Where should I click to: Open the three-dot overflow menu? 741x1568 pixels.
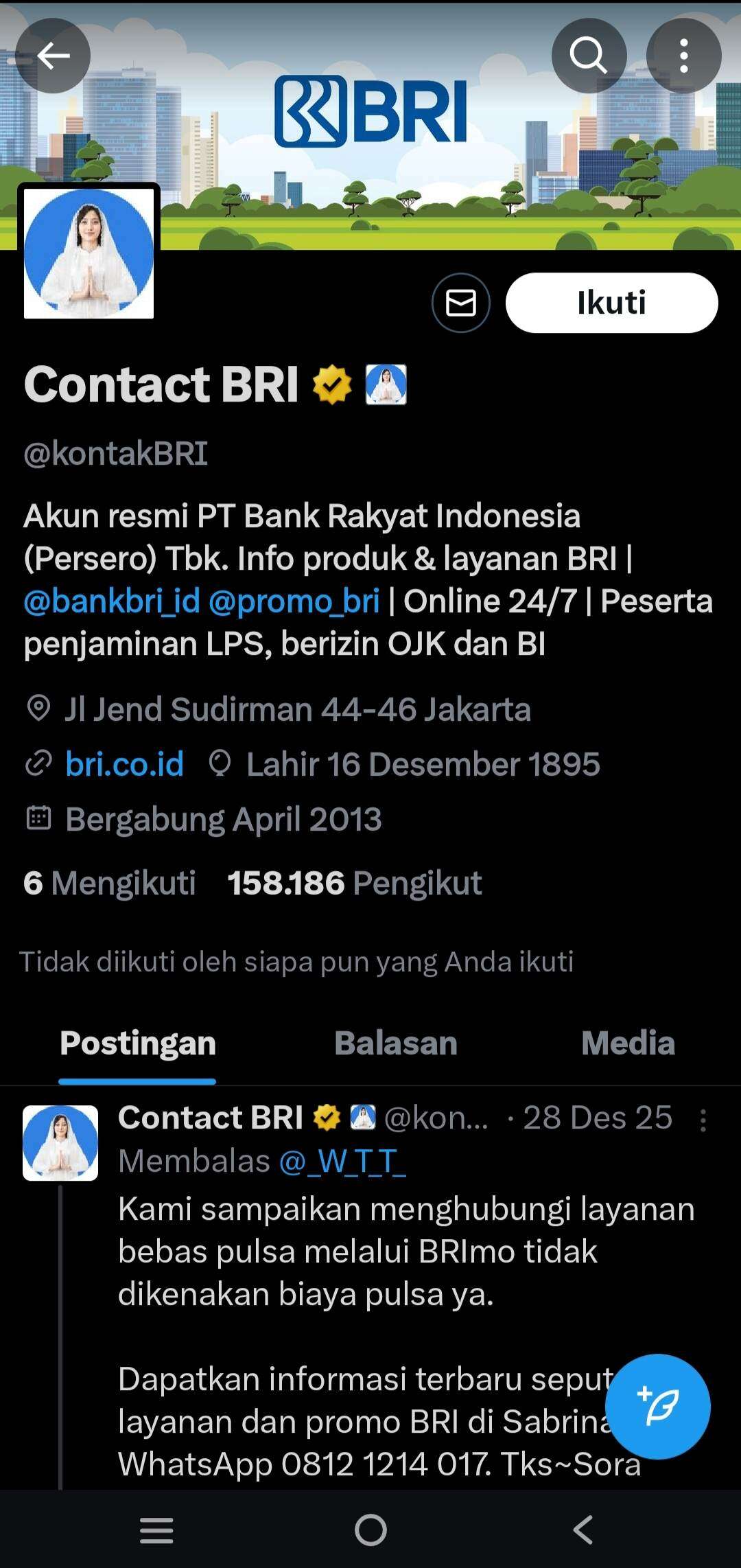(x=683, y=56)
